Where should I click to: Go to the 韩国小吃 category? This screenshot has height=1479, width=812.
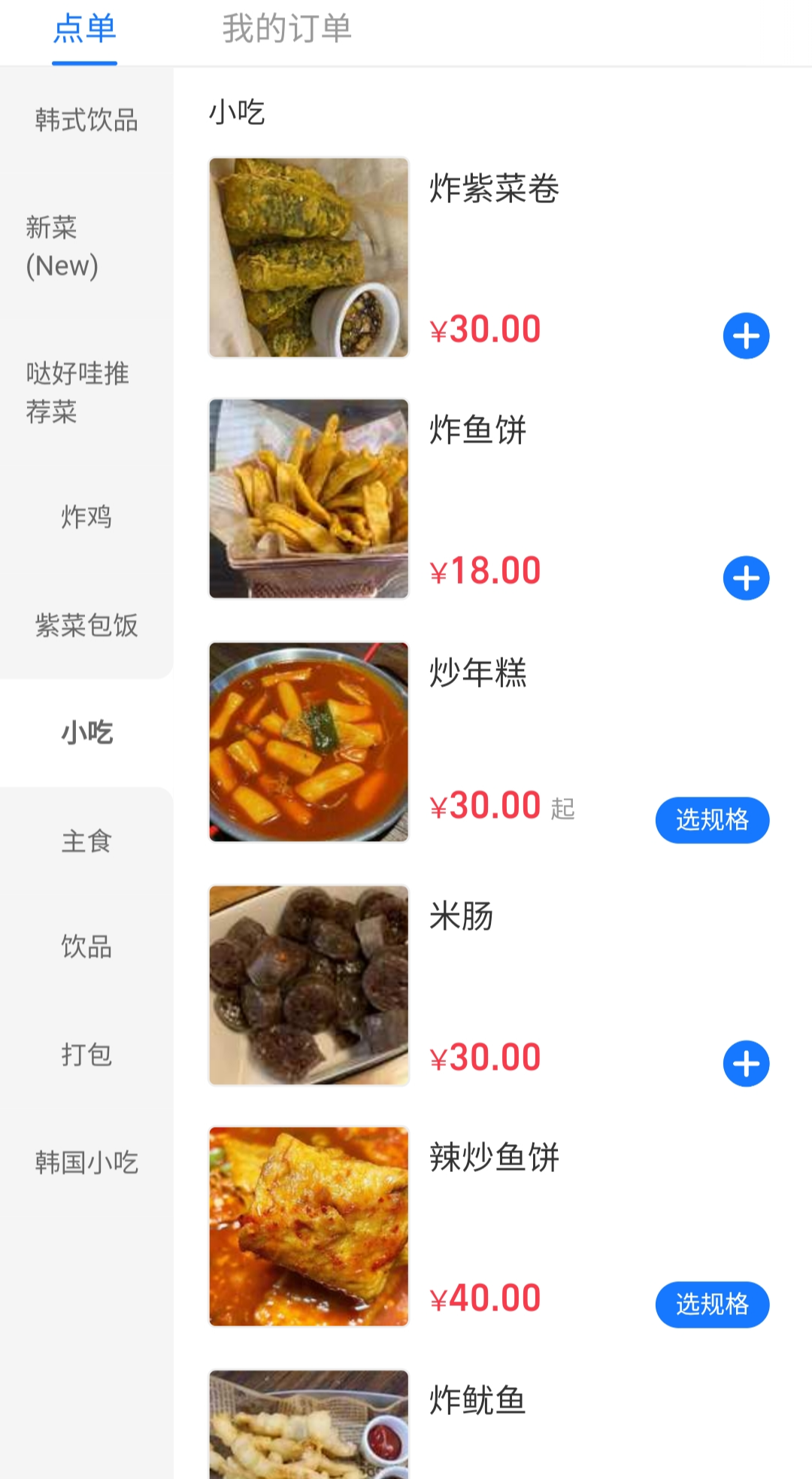point(86,1162)
